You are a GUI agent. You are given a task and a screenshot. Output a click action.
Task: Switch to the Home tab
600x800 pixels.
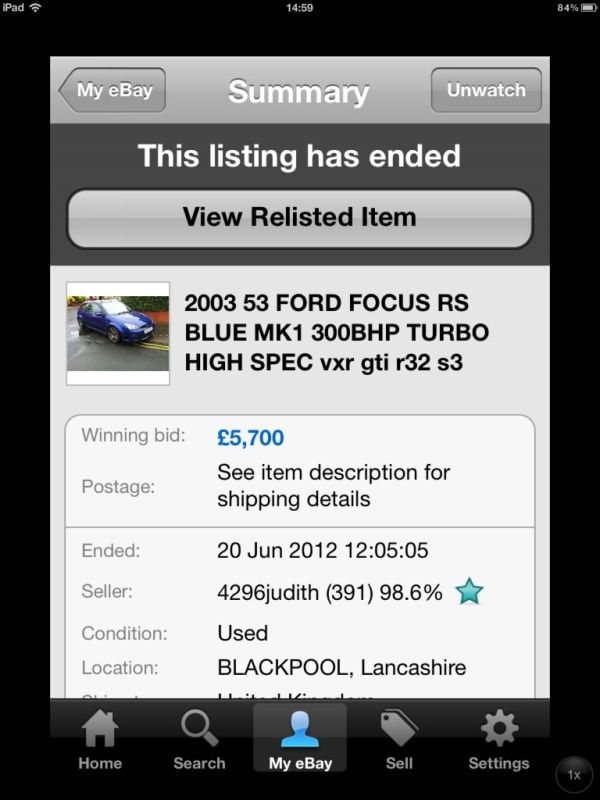click(100, 741)
